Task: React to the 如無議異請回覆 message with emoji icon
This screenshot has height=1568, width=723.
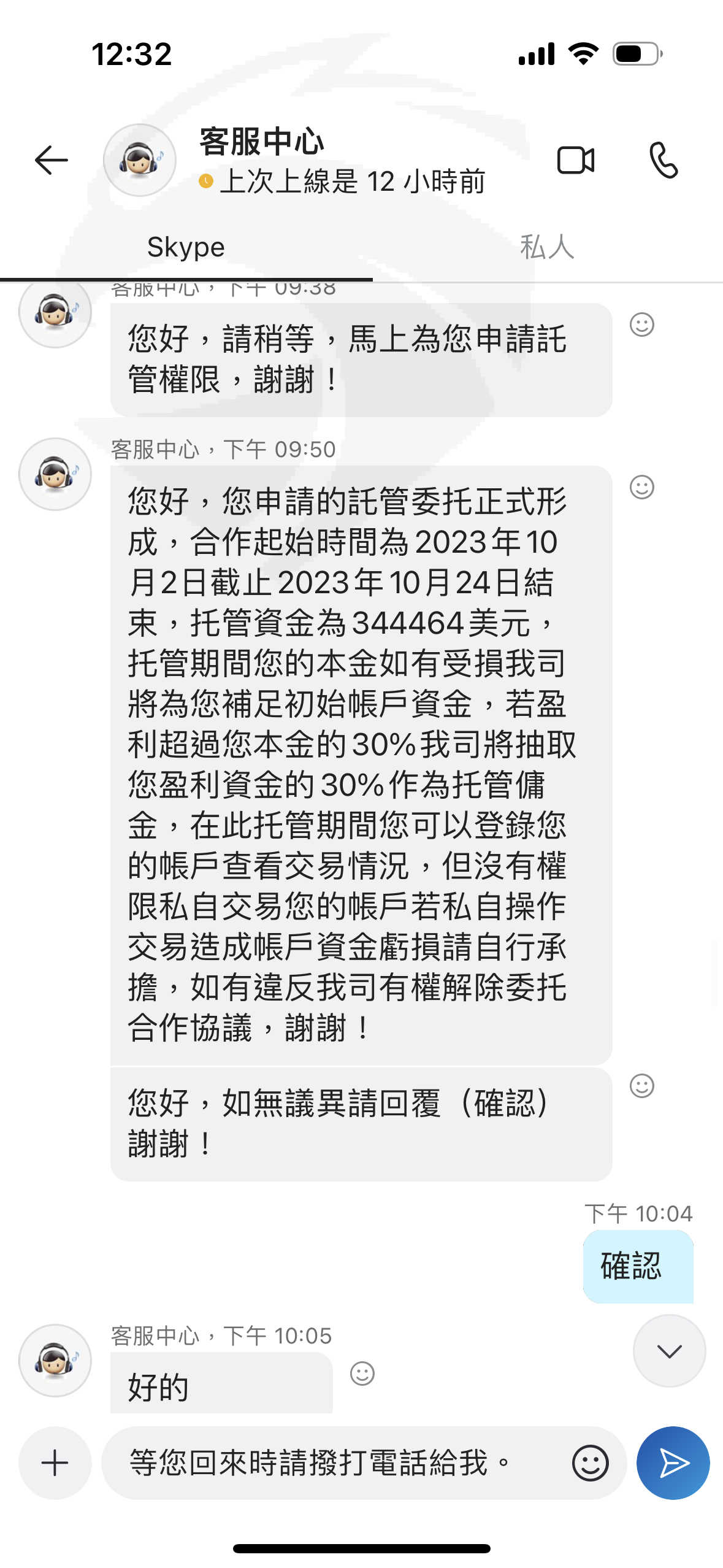Action: pos(642,1086)
